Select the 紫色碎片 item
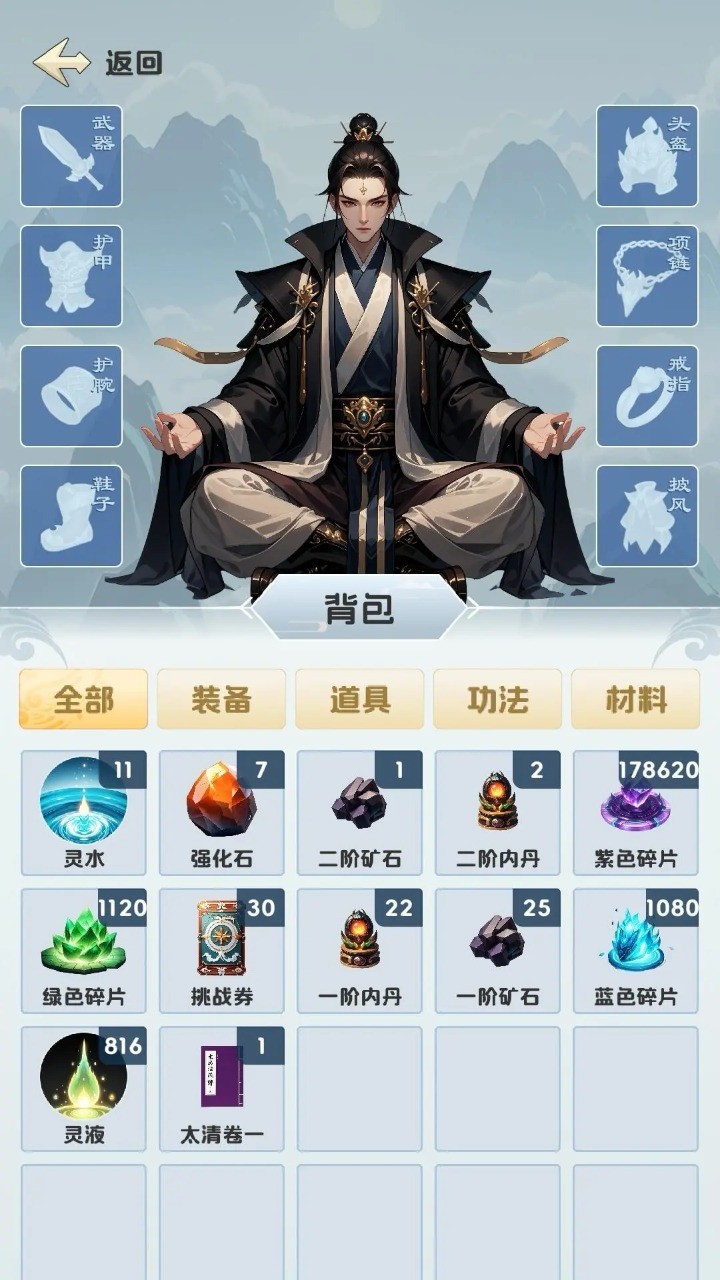The height and width of the screenshot is (1280, 720). [x=635, y=812]
